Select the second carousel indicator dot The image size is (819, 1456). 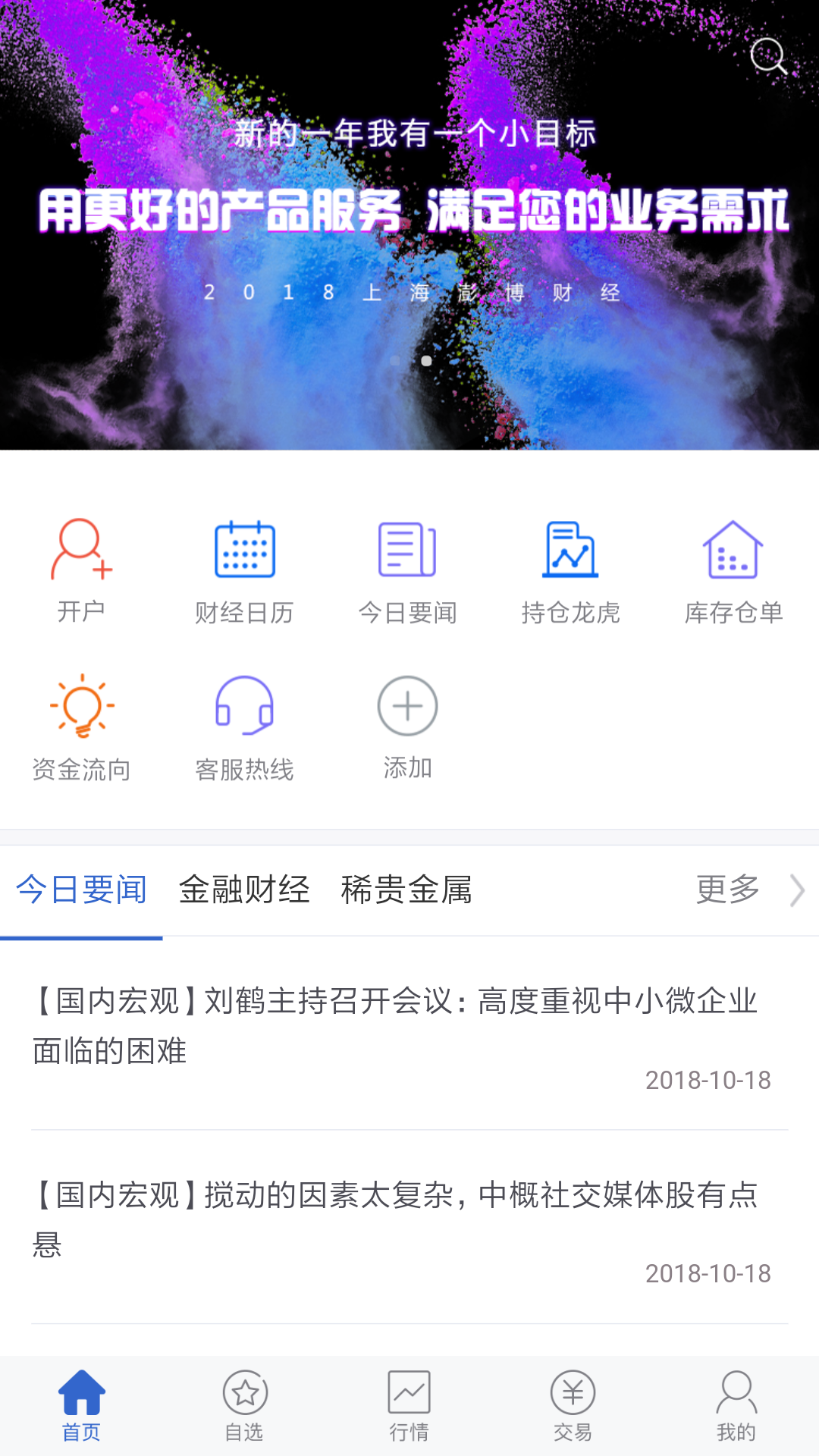[x=425, y=361]
